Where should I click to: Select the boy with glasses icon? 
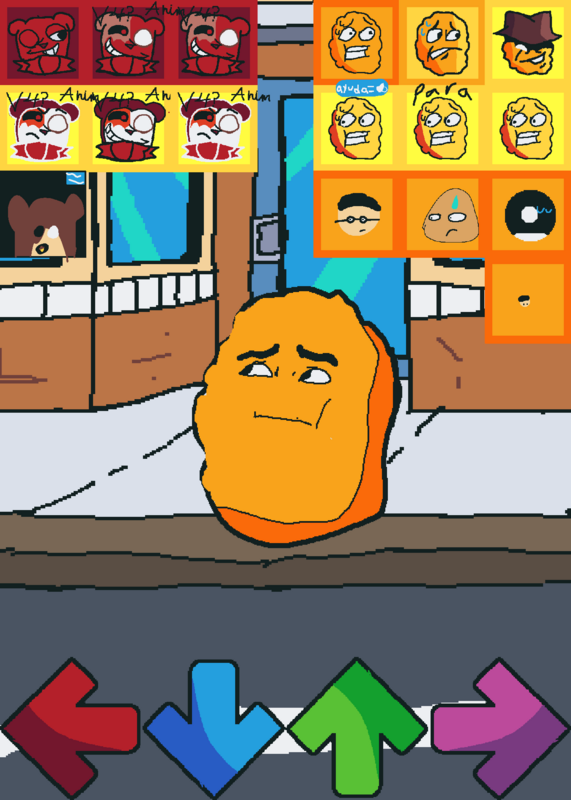[x=357, y=214]
